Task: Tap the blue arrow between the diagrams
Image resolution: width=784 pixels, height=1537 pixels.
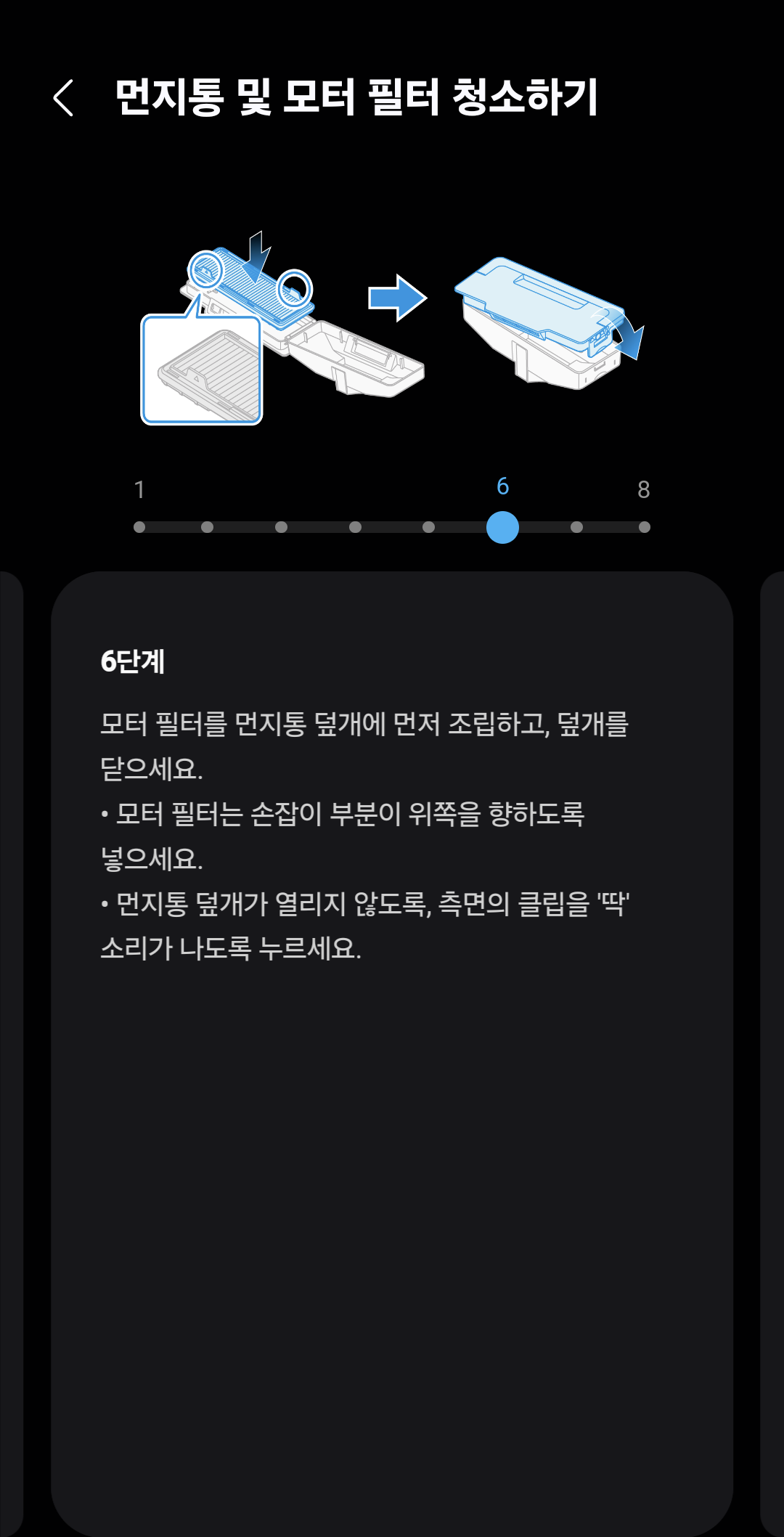Action: pos(396,298)
